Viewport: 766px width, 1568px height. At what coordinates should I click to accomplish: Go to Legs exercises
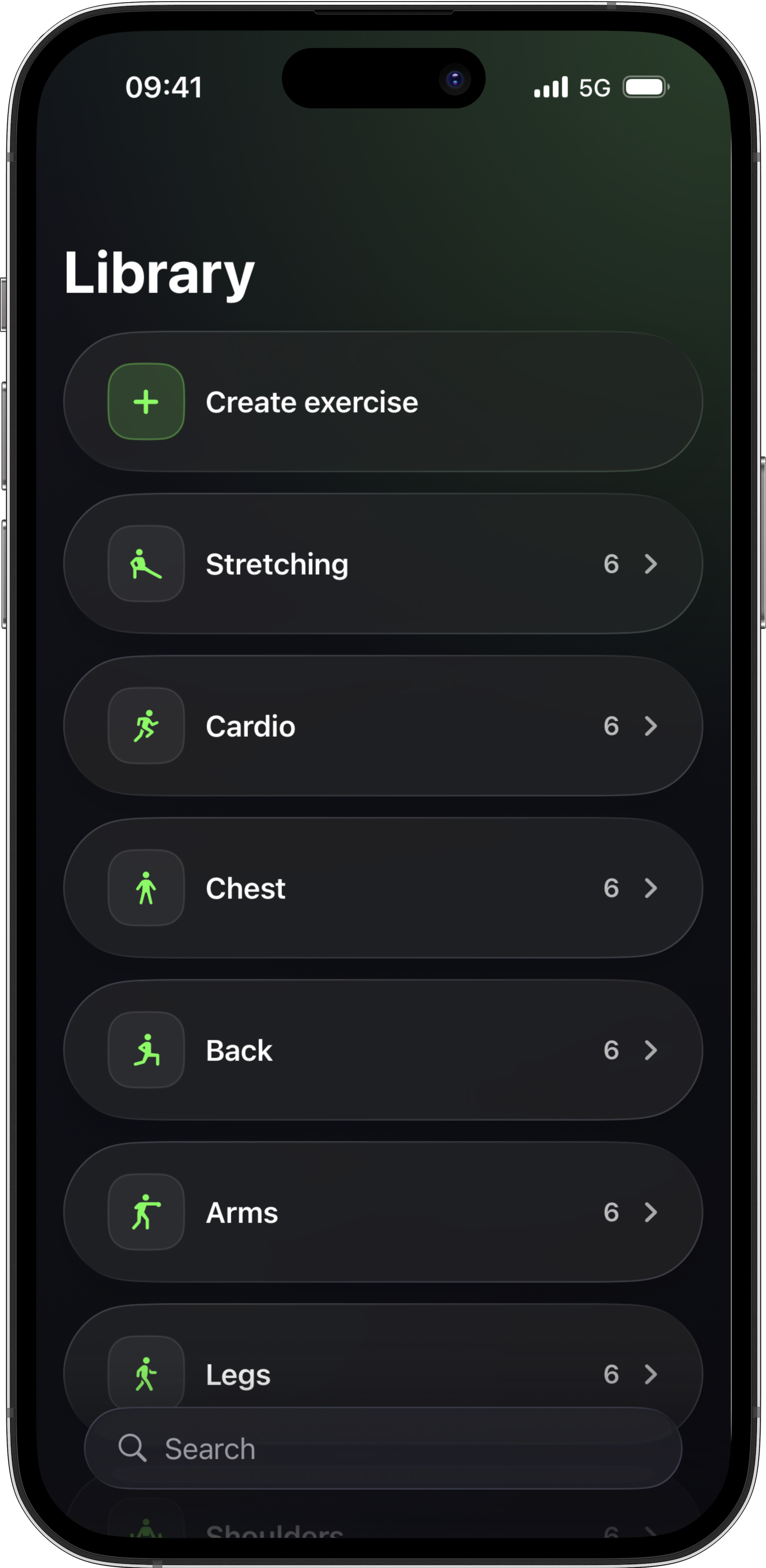(x=382, y=1369)
